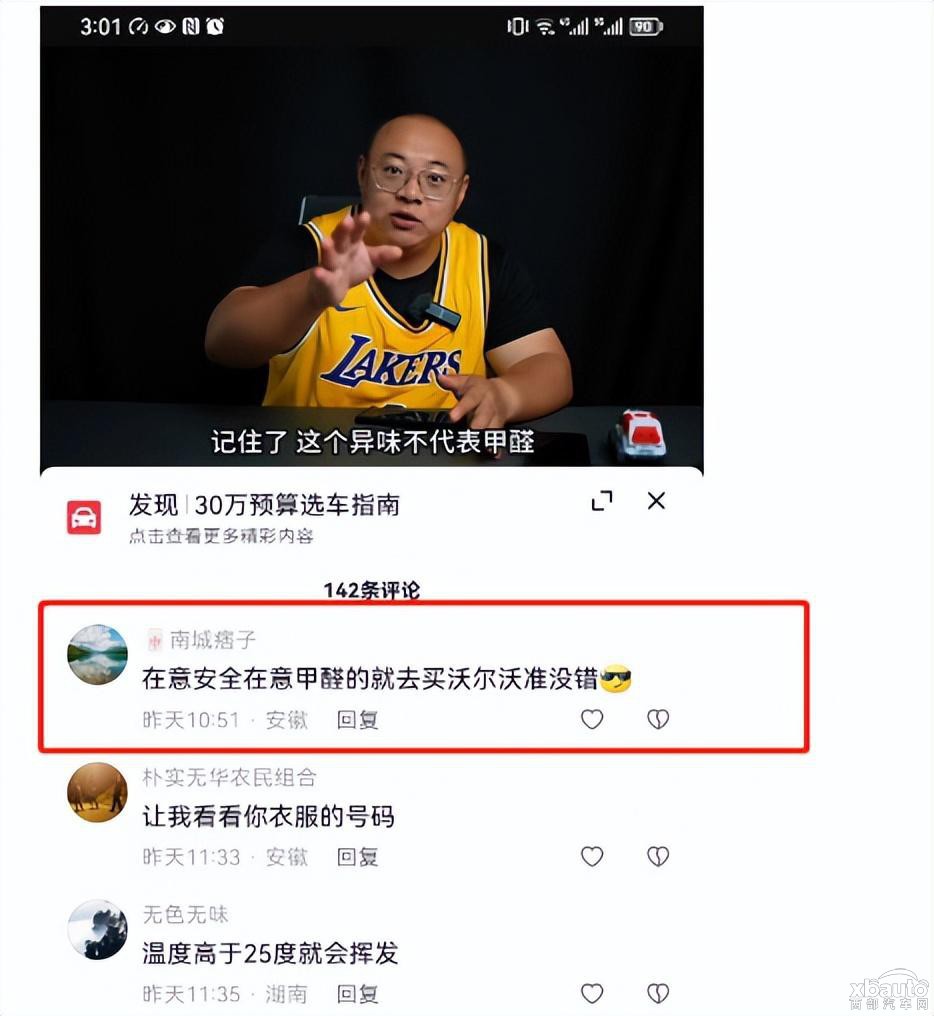Like 无色无味's comment about 25度
Image resolution: width=934 pixels, height=1016 pixels.
point(592,993)
